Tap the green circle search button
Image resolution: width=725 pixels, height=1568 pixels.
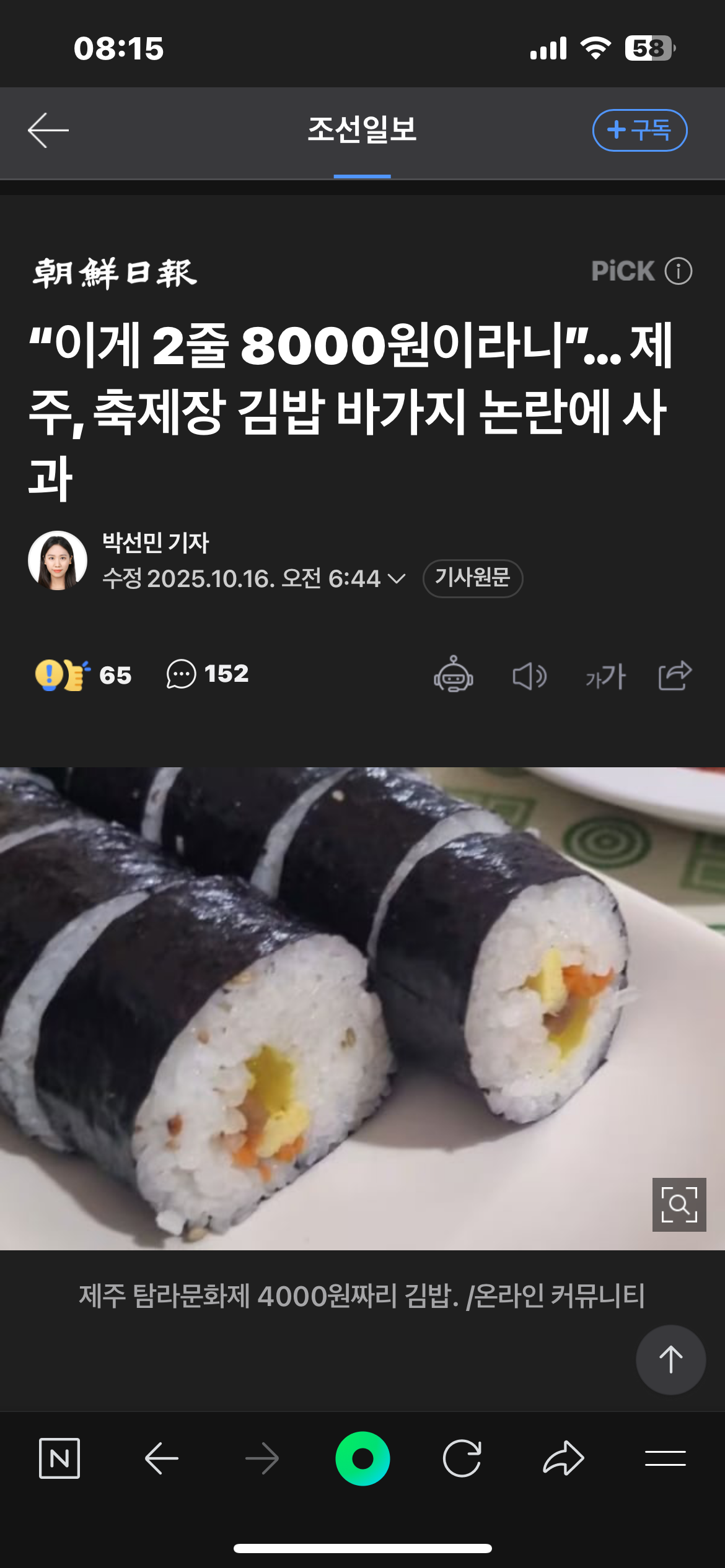pos(362,1458)
